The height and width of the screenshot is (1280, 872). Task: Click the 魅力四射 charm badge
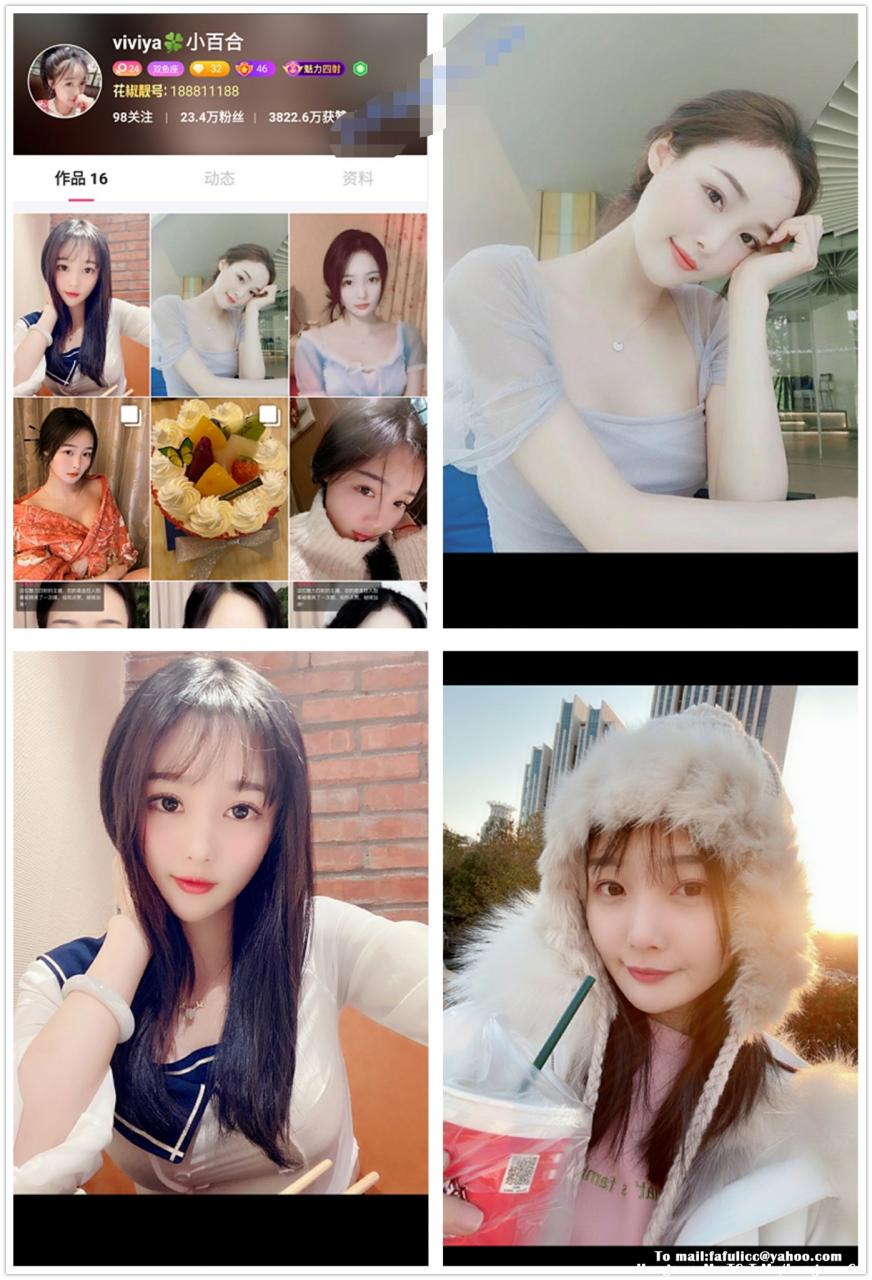tap(313, 67)
